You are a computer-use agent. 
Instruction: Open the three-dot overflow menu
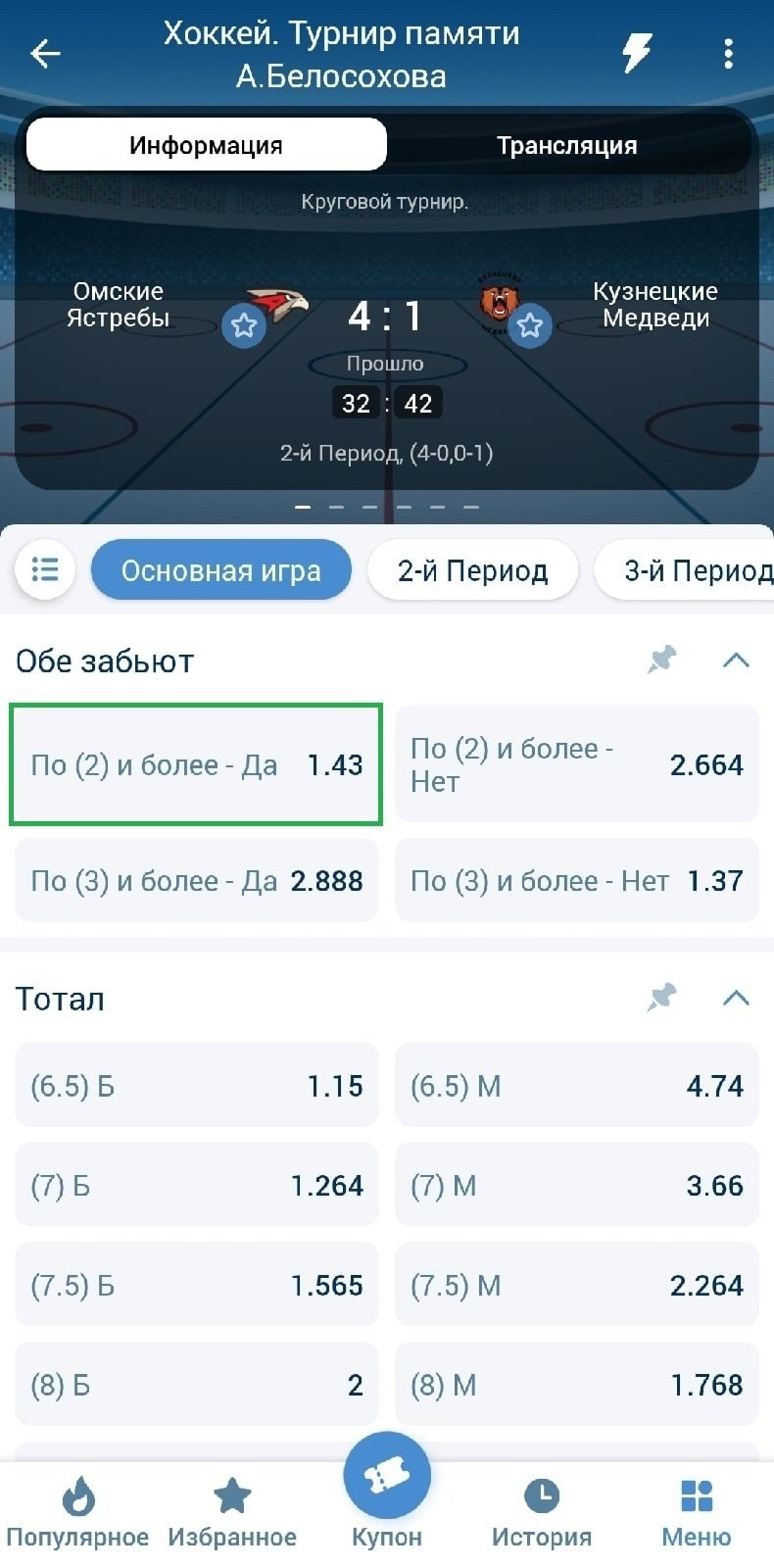coord(728,53)
